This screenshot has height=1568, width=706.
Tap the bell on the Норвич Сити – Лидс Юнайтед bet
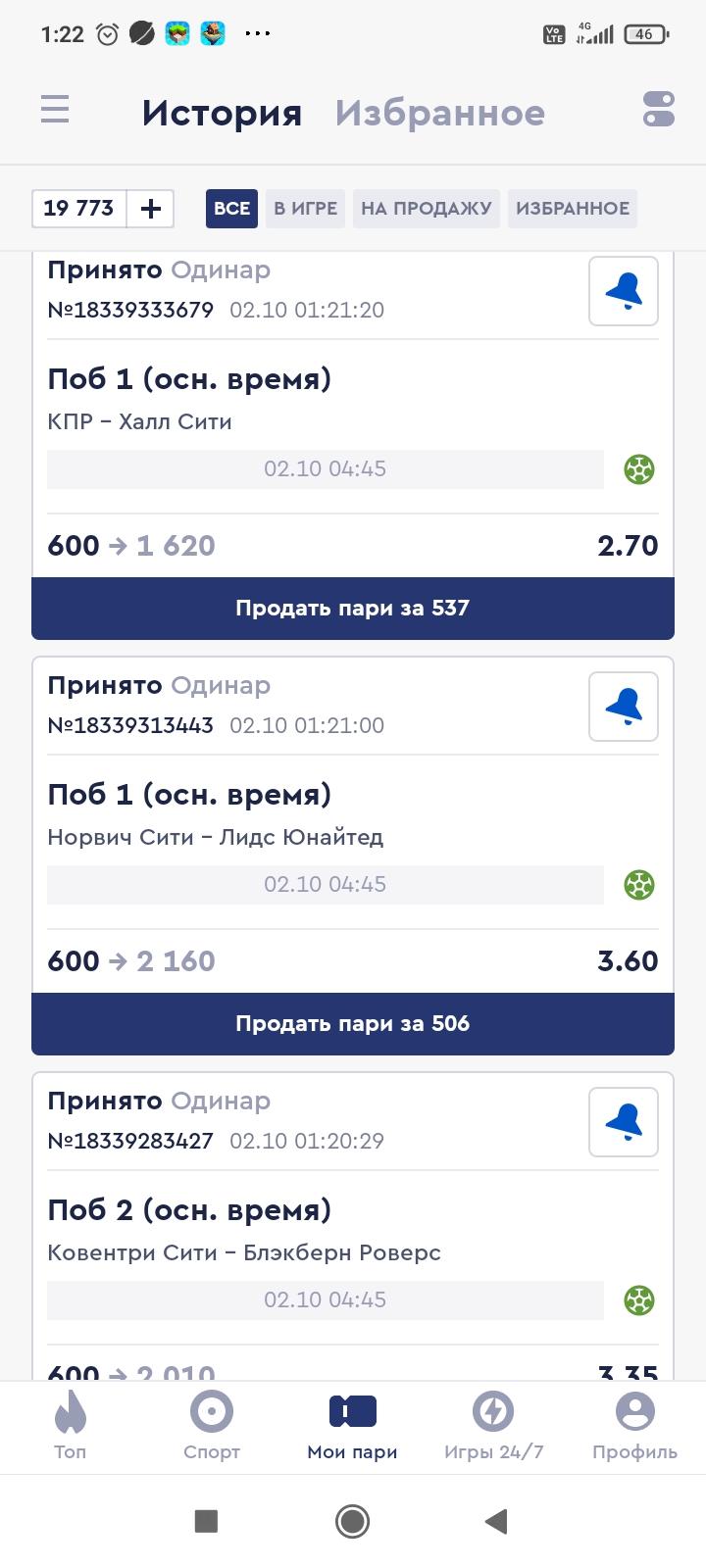click(623, 707)
